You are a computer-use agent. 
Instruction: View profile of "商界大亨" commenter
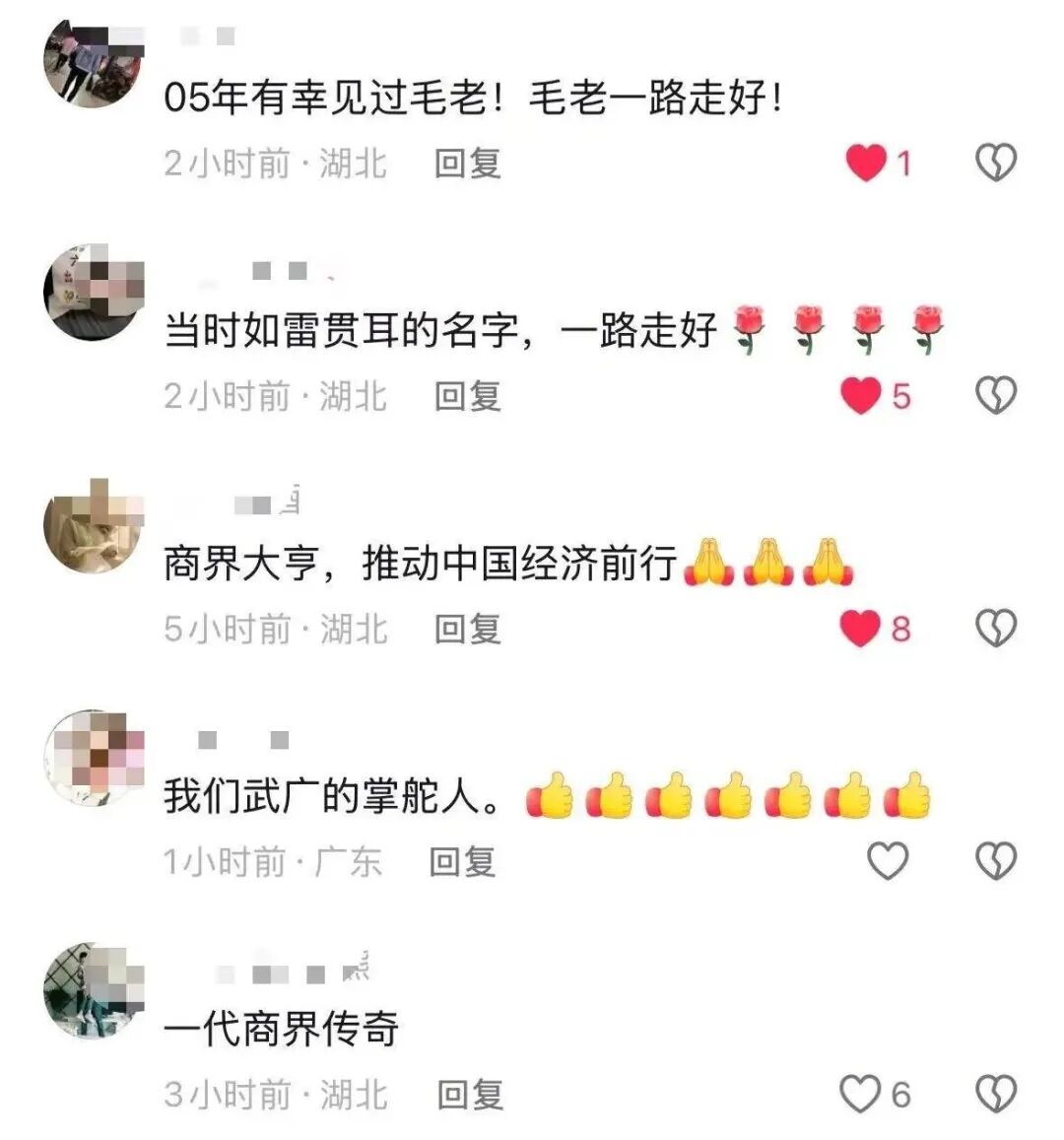[93, 524]
